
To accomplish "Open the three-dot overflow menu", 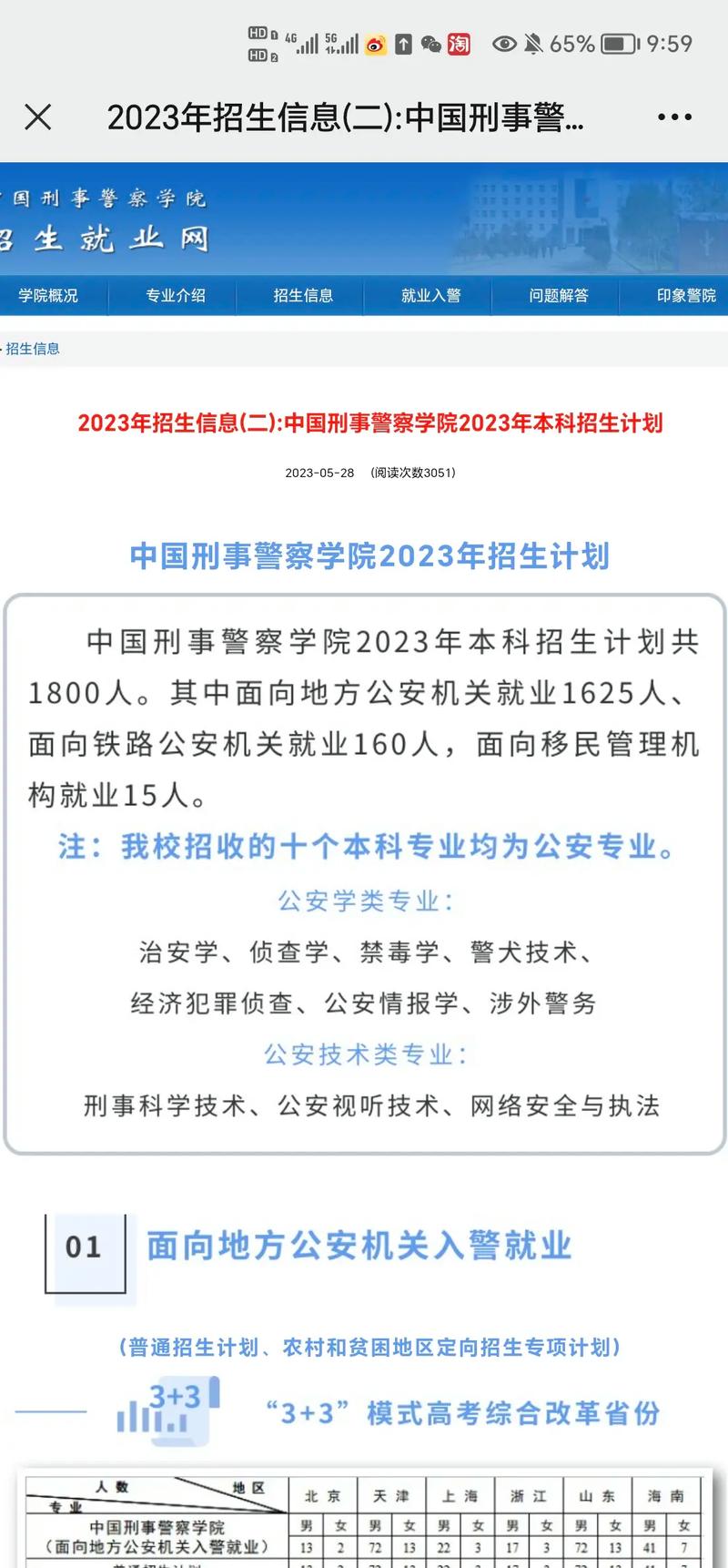I will point(674,117).
